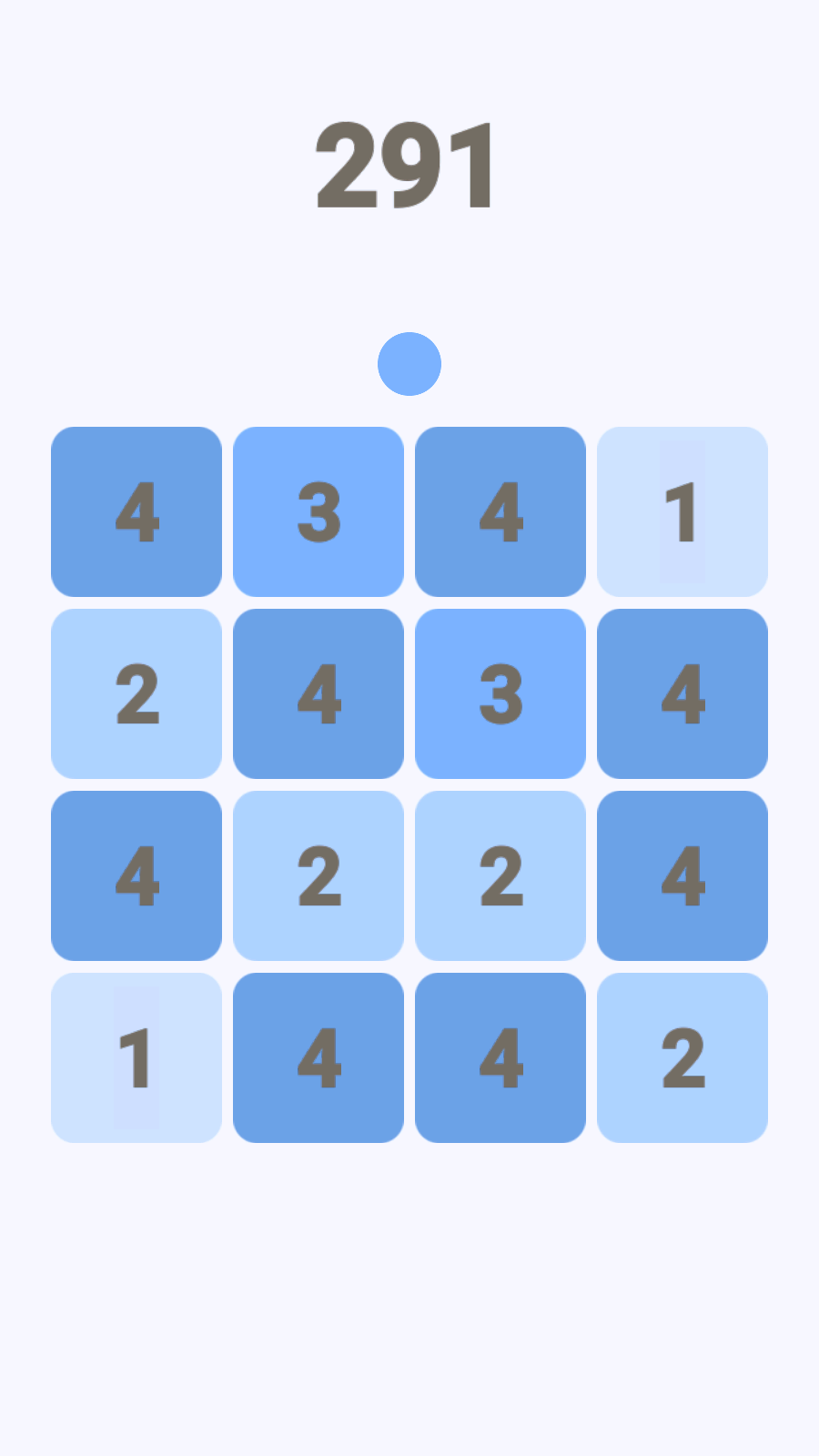
Task: Click the 4 tile bottom row second column
Action: tap(318, 1057)
